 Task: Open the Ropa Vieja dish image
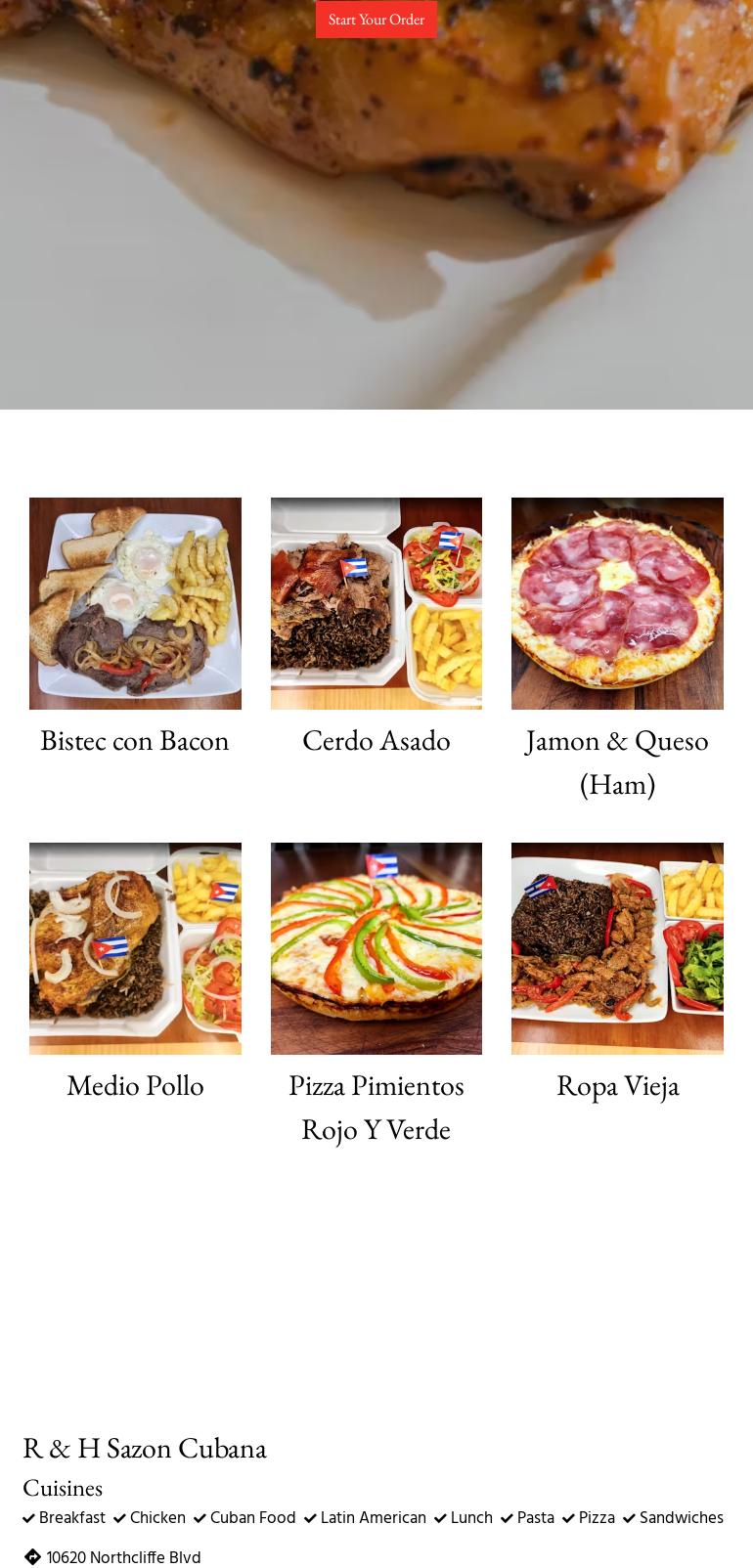(x=617, y=948)
